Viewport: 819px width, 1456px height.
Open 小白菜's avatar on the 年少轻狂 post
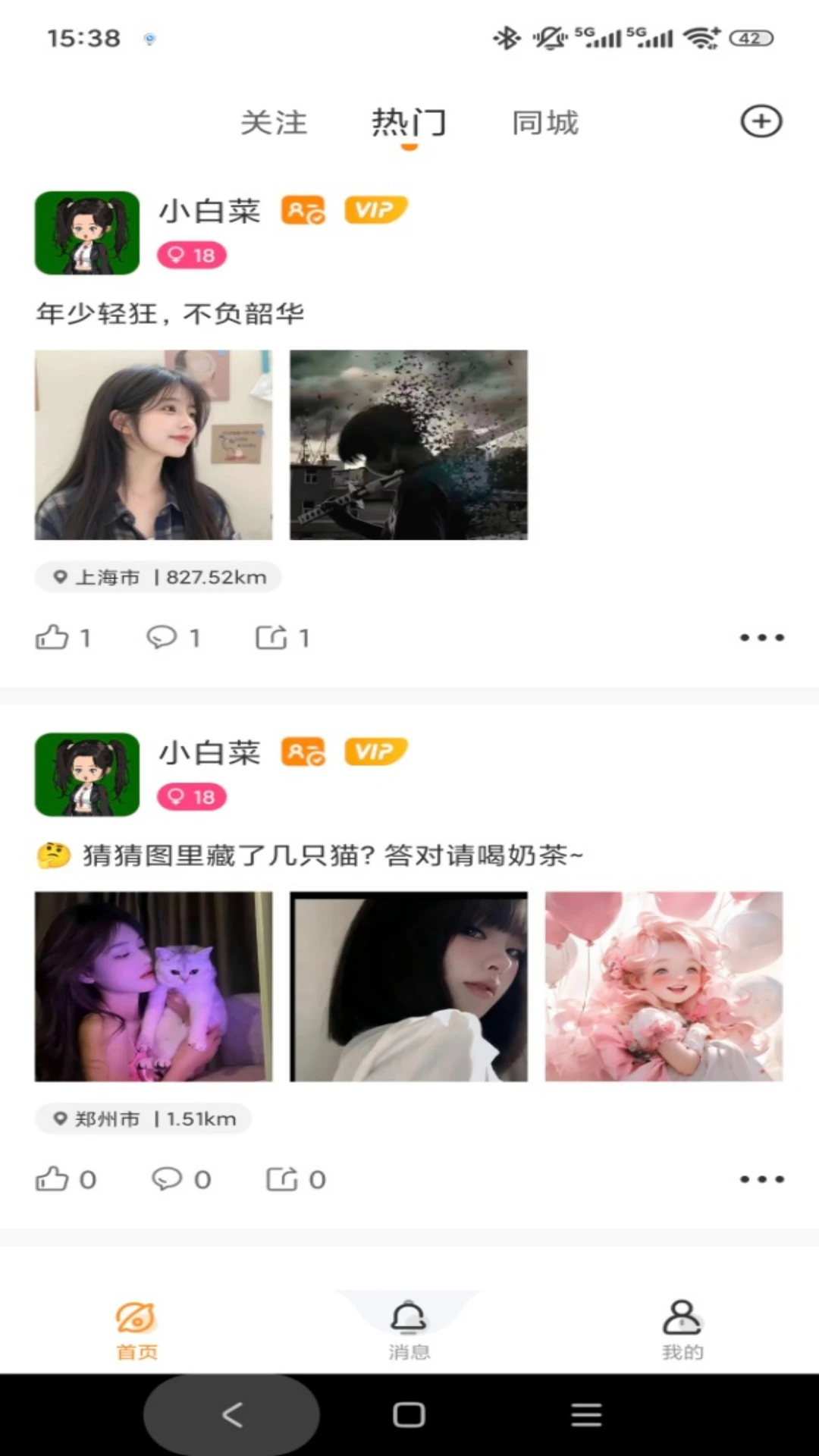pyautogui.click(x=87, y=233)
